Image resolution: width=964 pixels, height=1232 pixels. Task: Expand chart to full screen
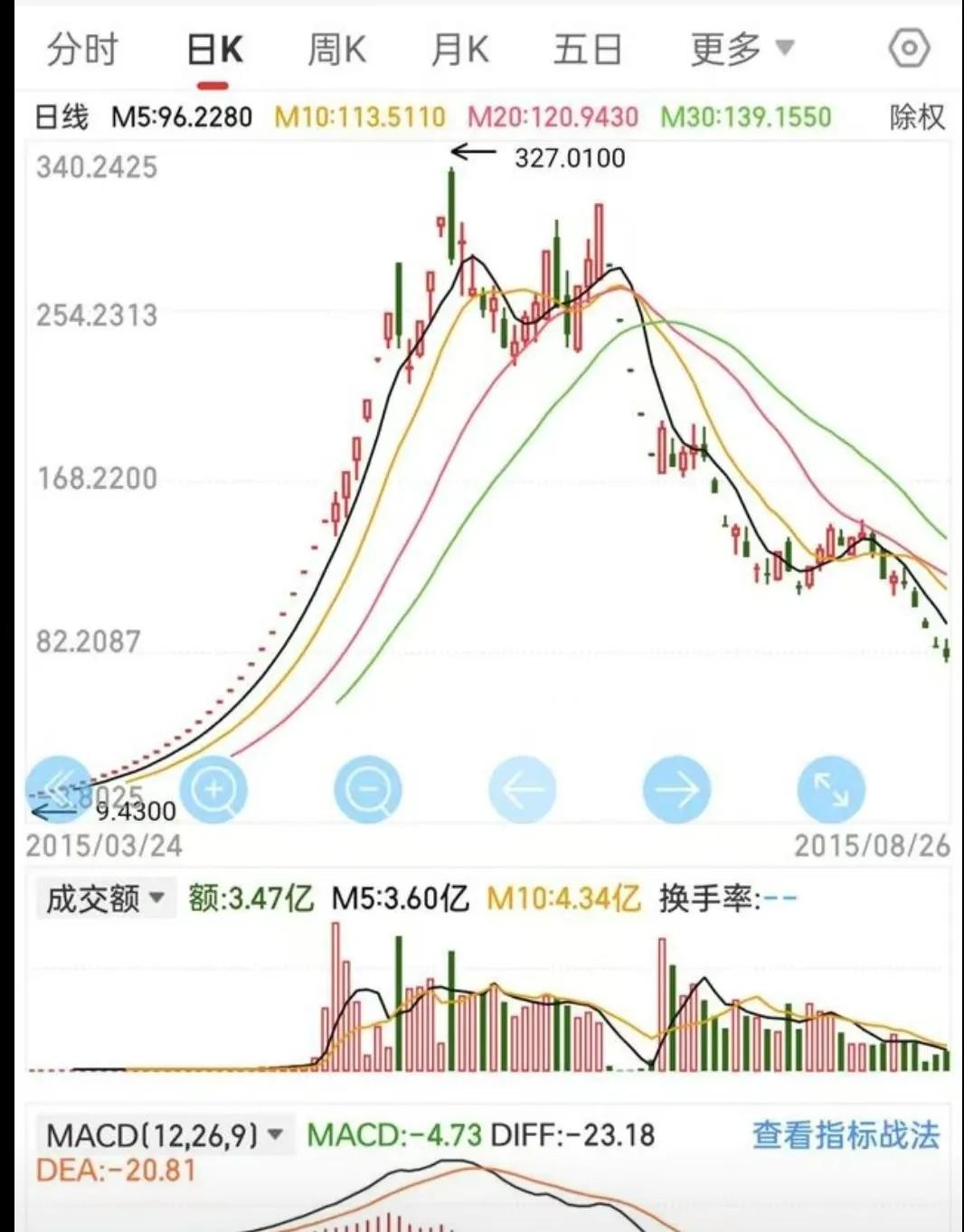click(x=831, y=789)
